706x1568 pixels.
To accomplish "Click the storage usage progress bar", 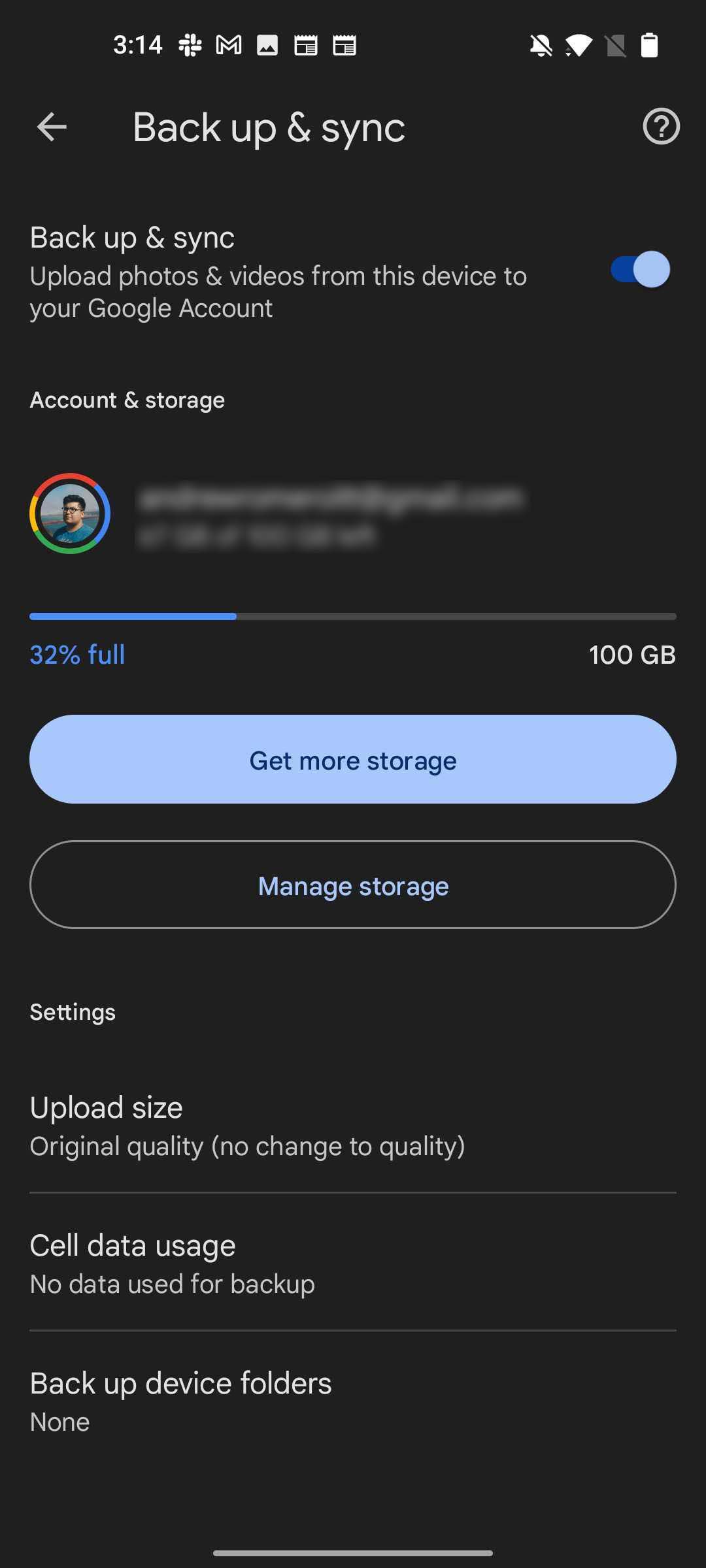I will [x=353, y=615].
